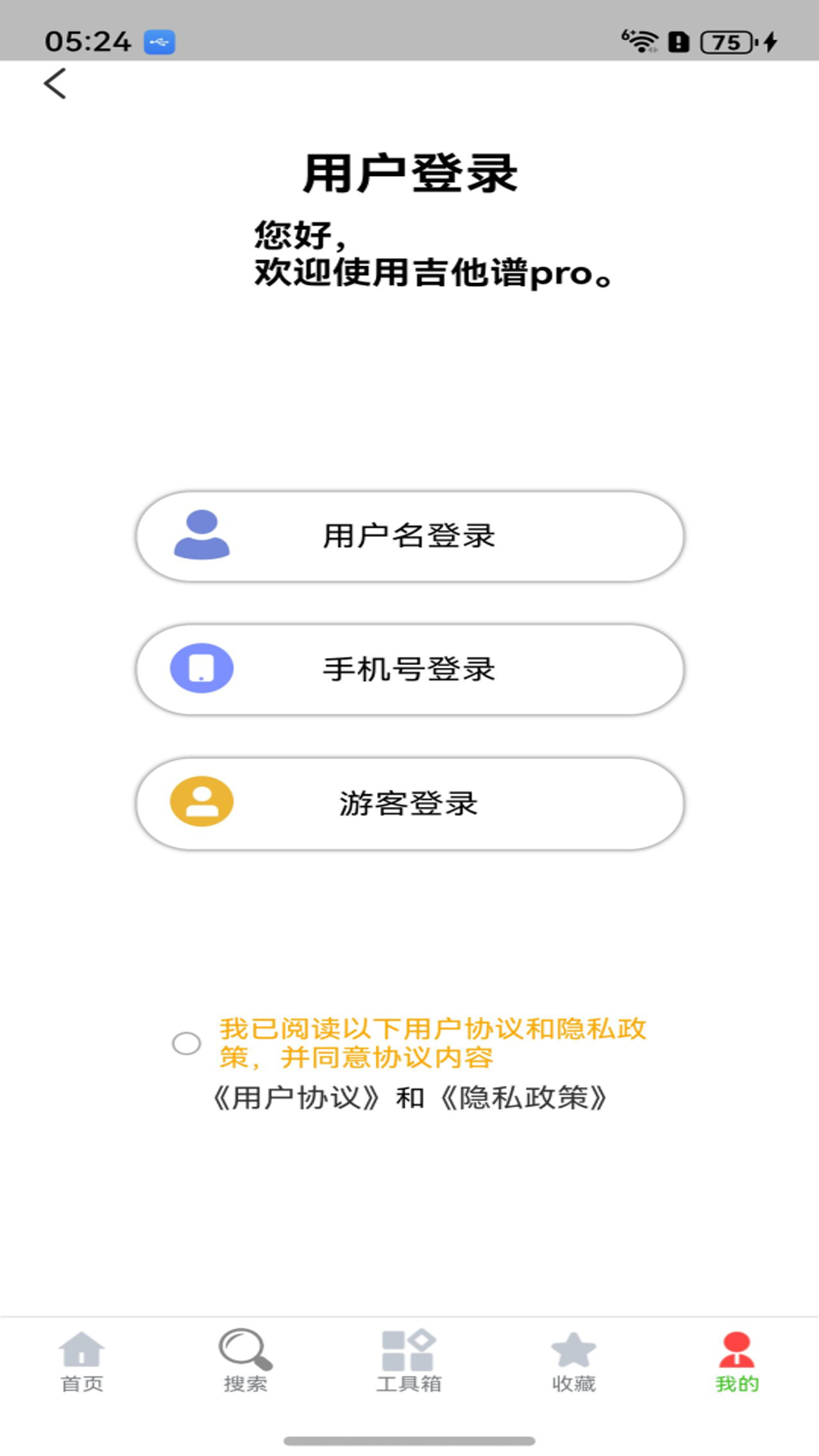This screenshot has height=1456, width=819.
Task: Tap the 用户名登录 button
Action: [x=409, y=535]
